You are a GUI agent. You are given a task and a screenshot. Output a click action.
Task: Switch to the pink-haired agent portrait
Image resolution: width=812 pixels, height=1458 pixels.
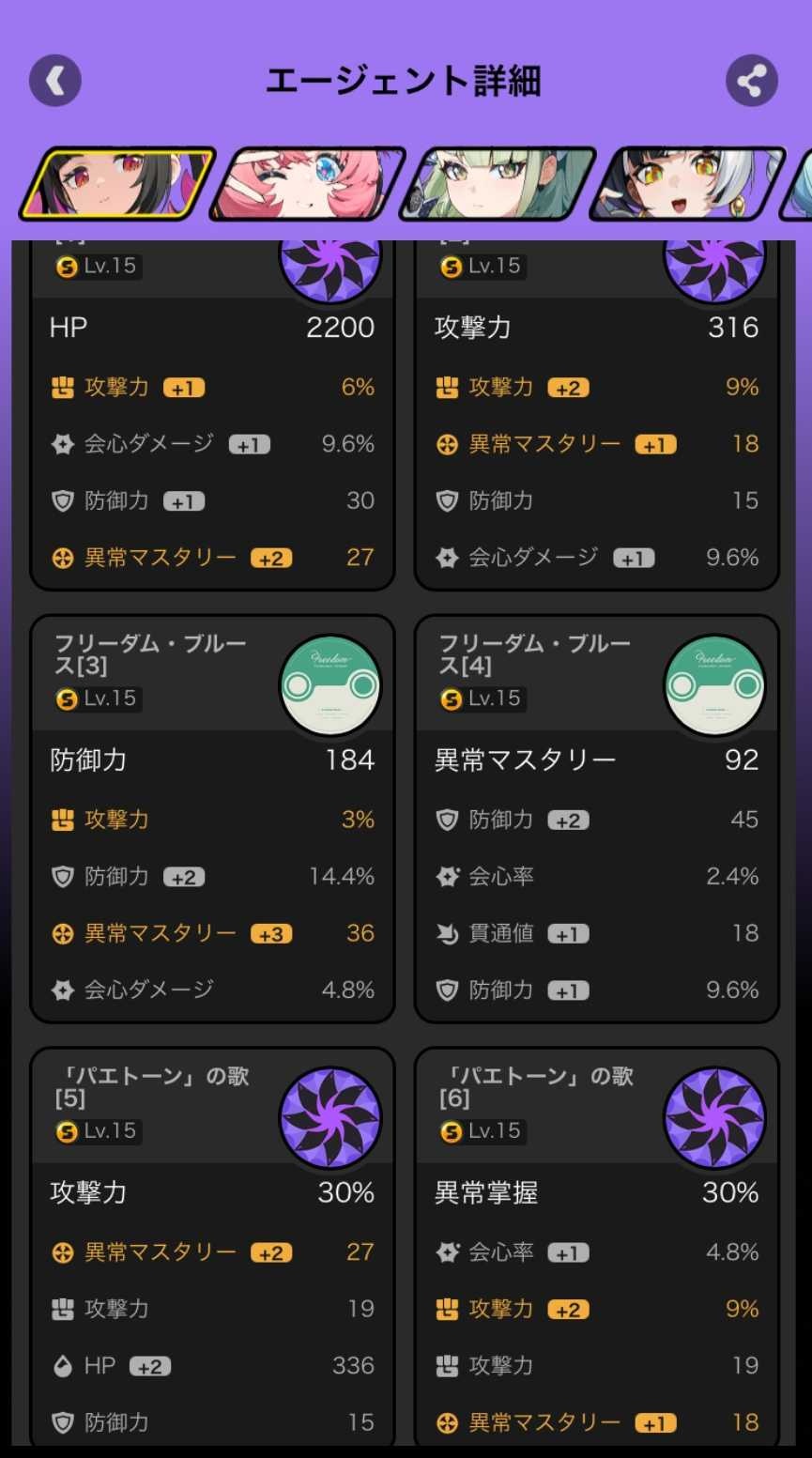click(308, 184)
